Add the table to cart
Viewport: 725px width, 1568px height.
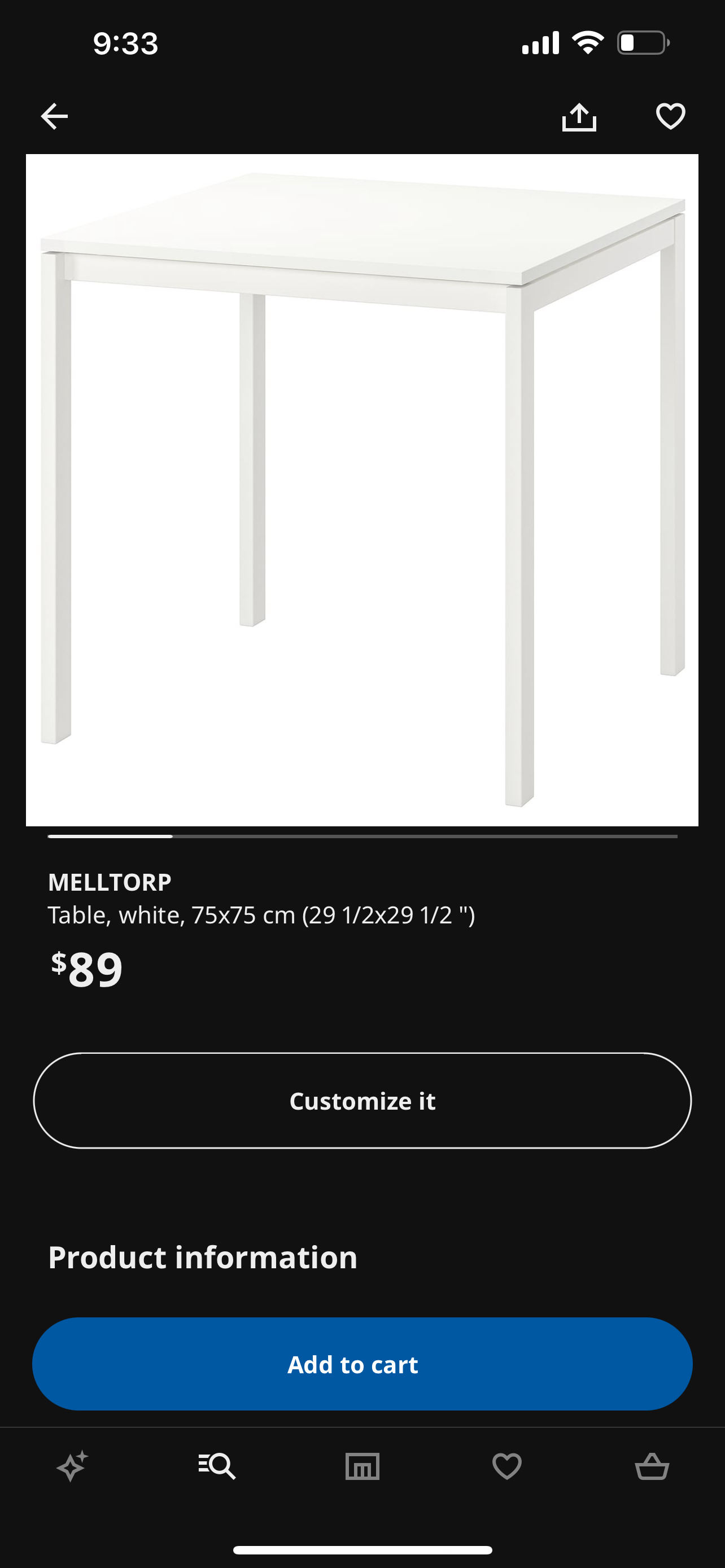[x=362, y=1364]
